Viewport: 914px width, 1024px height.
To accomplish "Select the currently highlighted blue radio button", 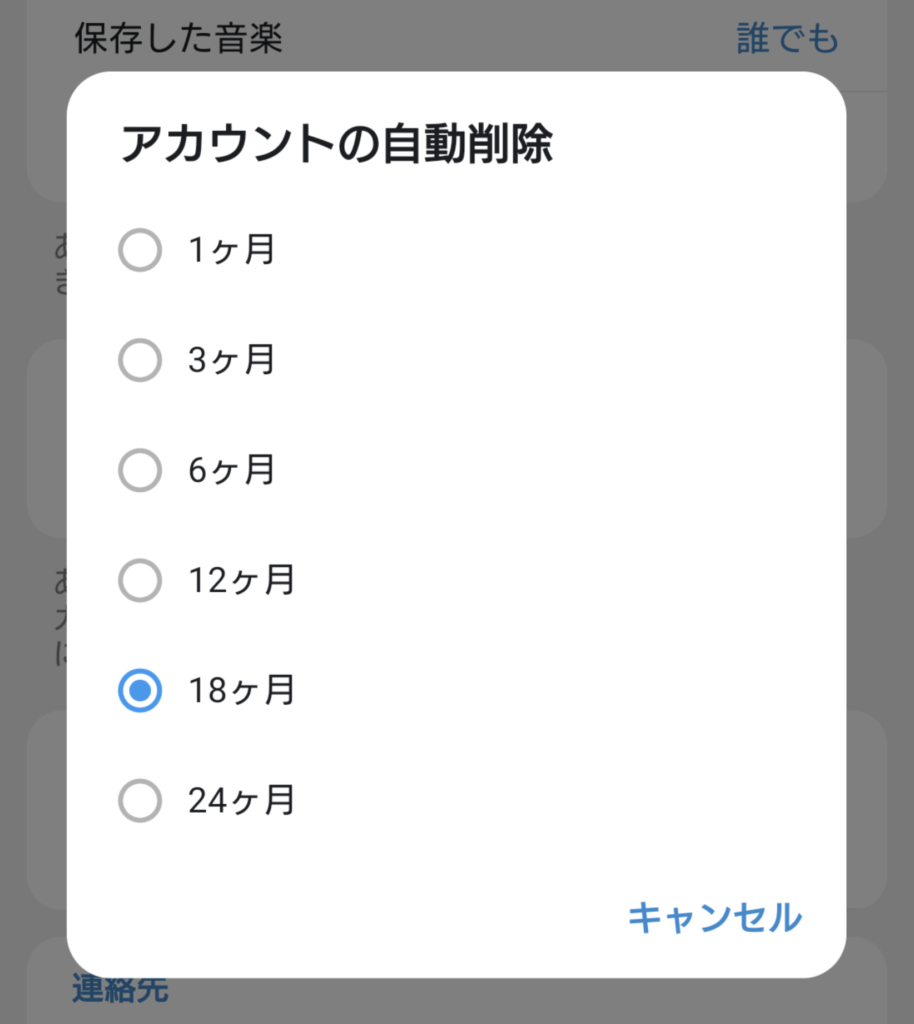I will (140, 690).
